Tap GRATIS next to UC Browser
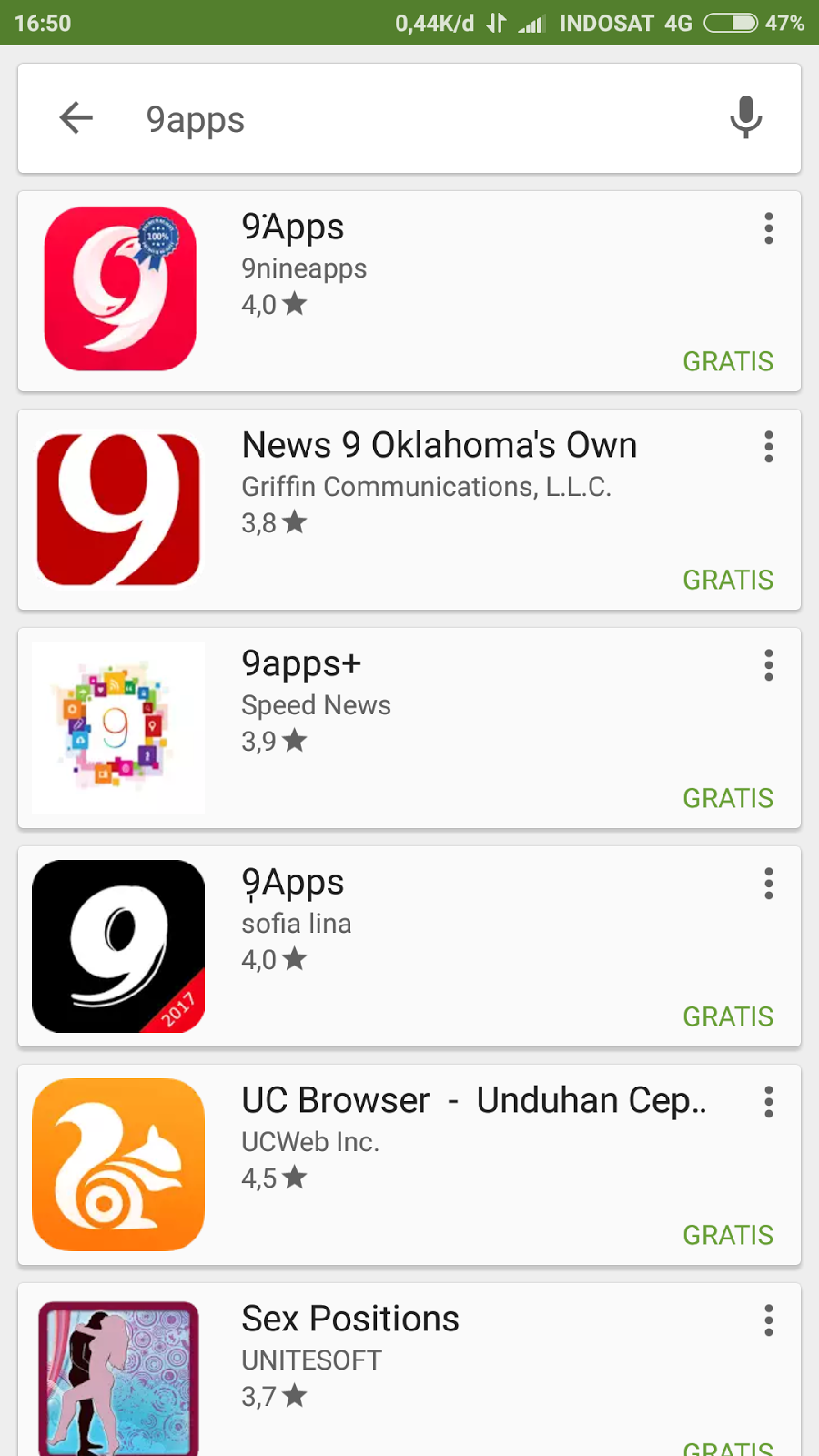Image resolution: width=819 pixels, height=1456 pixels. click(728, 1235)
